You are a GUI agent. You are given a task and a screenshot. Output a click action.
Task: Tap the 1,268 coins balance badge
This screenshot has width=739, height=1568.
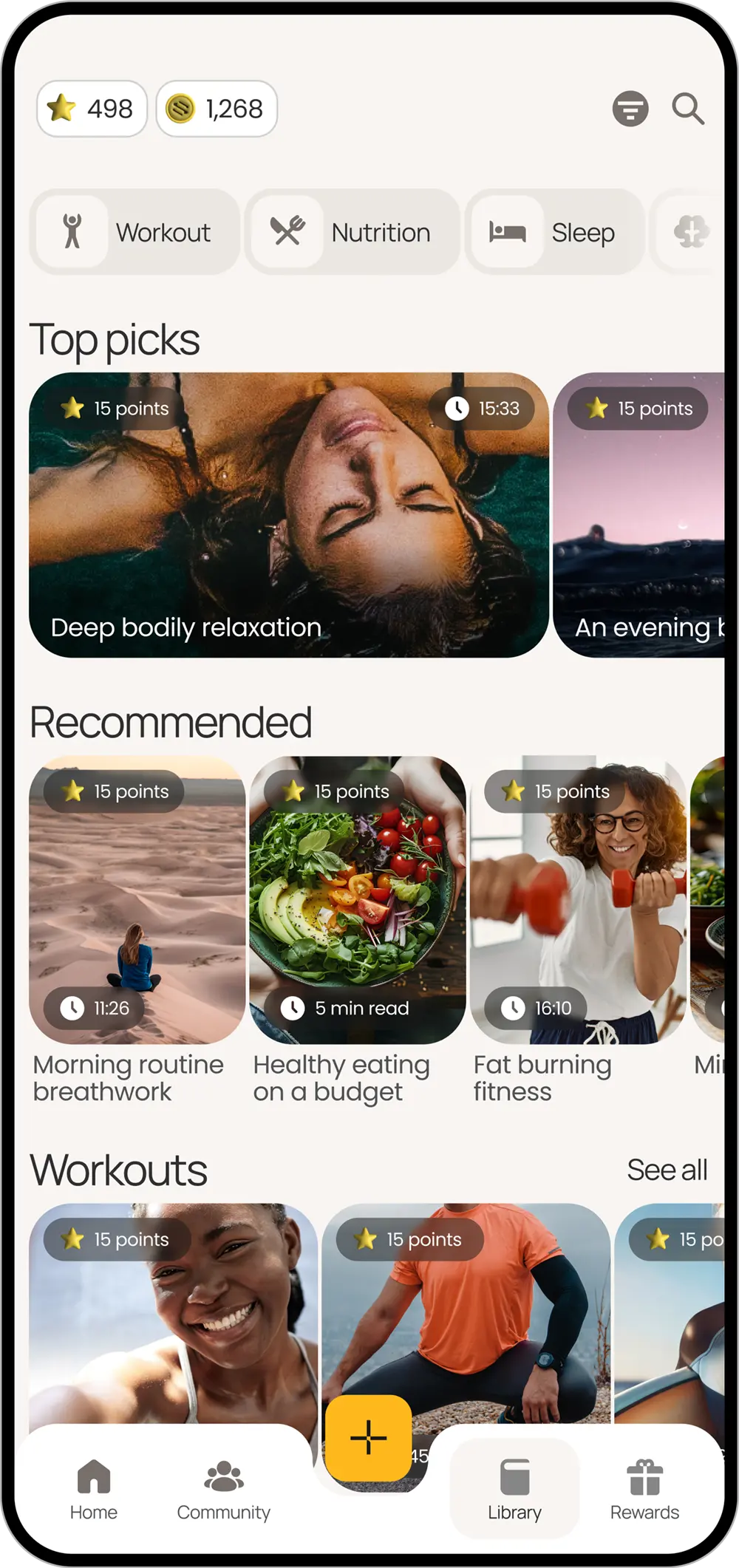(217, 109)
